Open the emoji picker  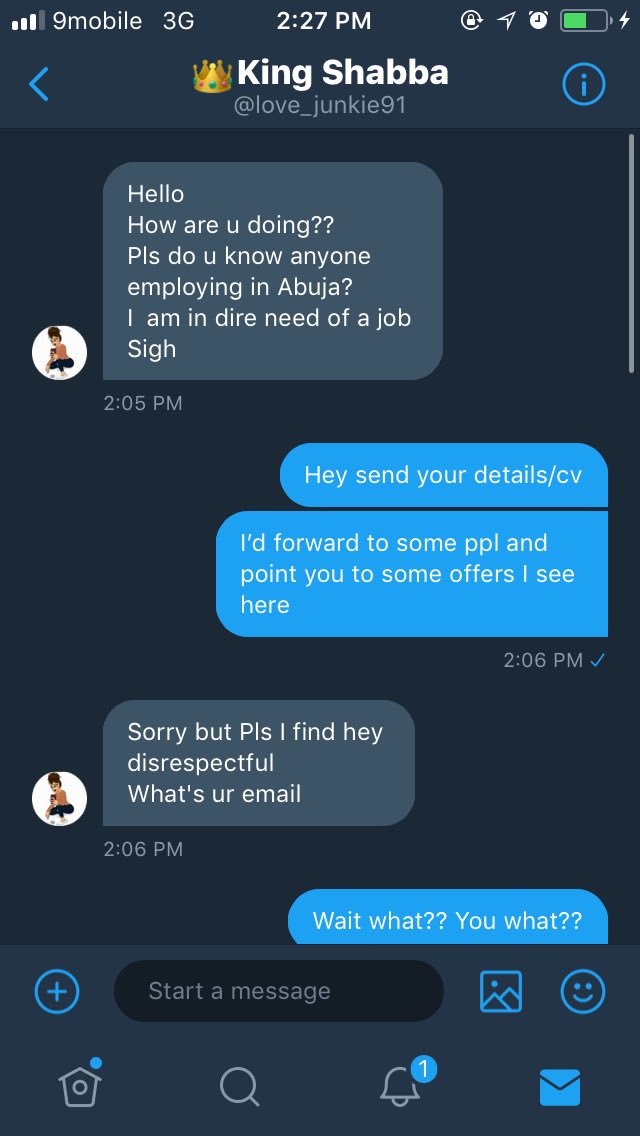coord(583,992)
